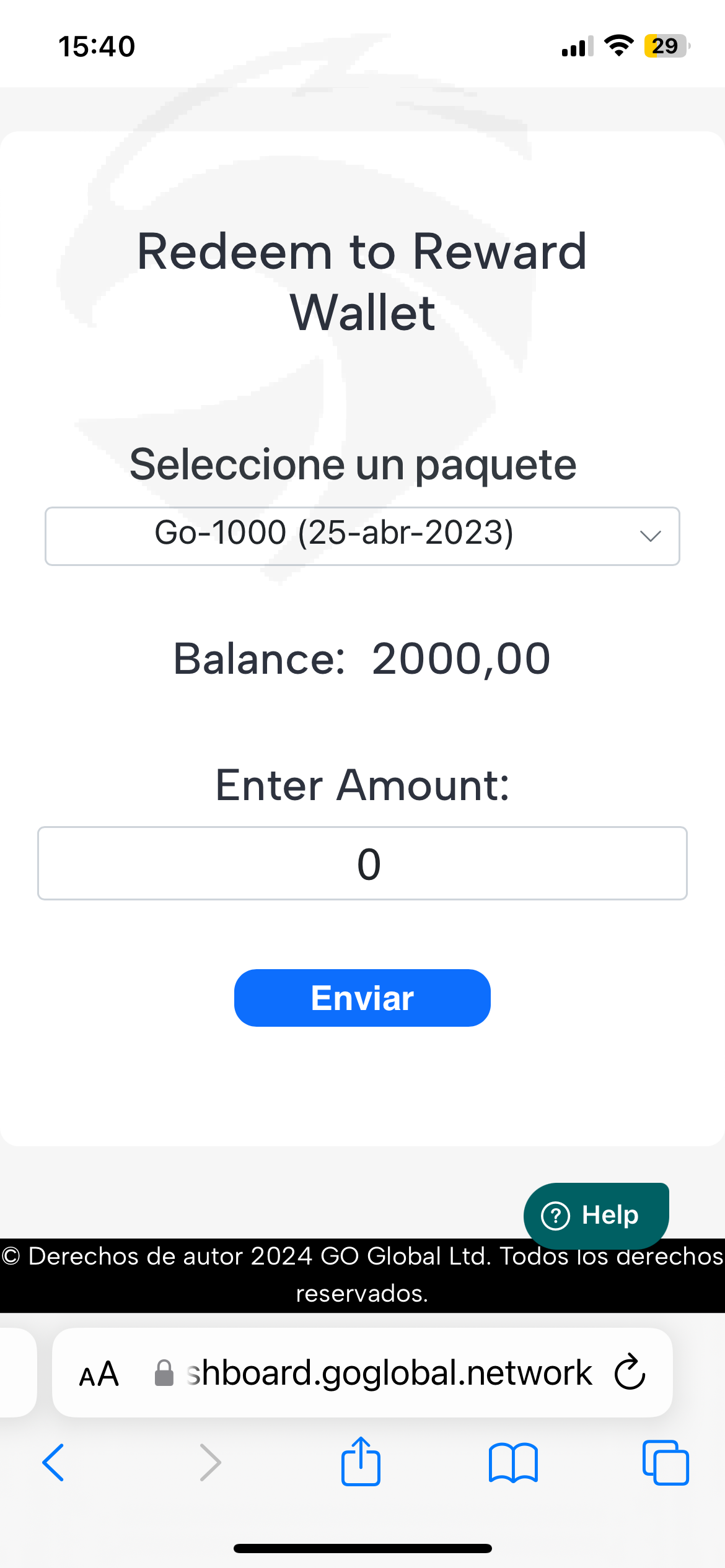Share this page
The height and width of the screenshot is (1568, 725).
pyautogui.click(x=361, y=1461)
